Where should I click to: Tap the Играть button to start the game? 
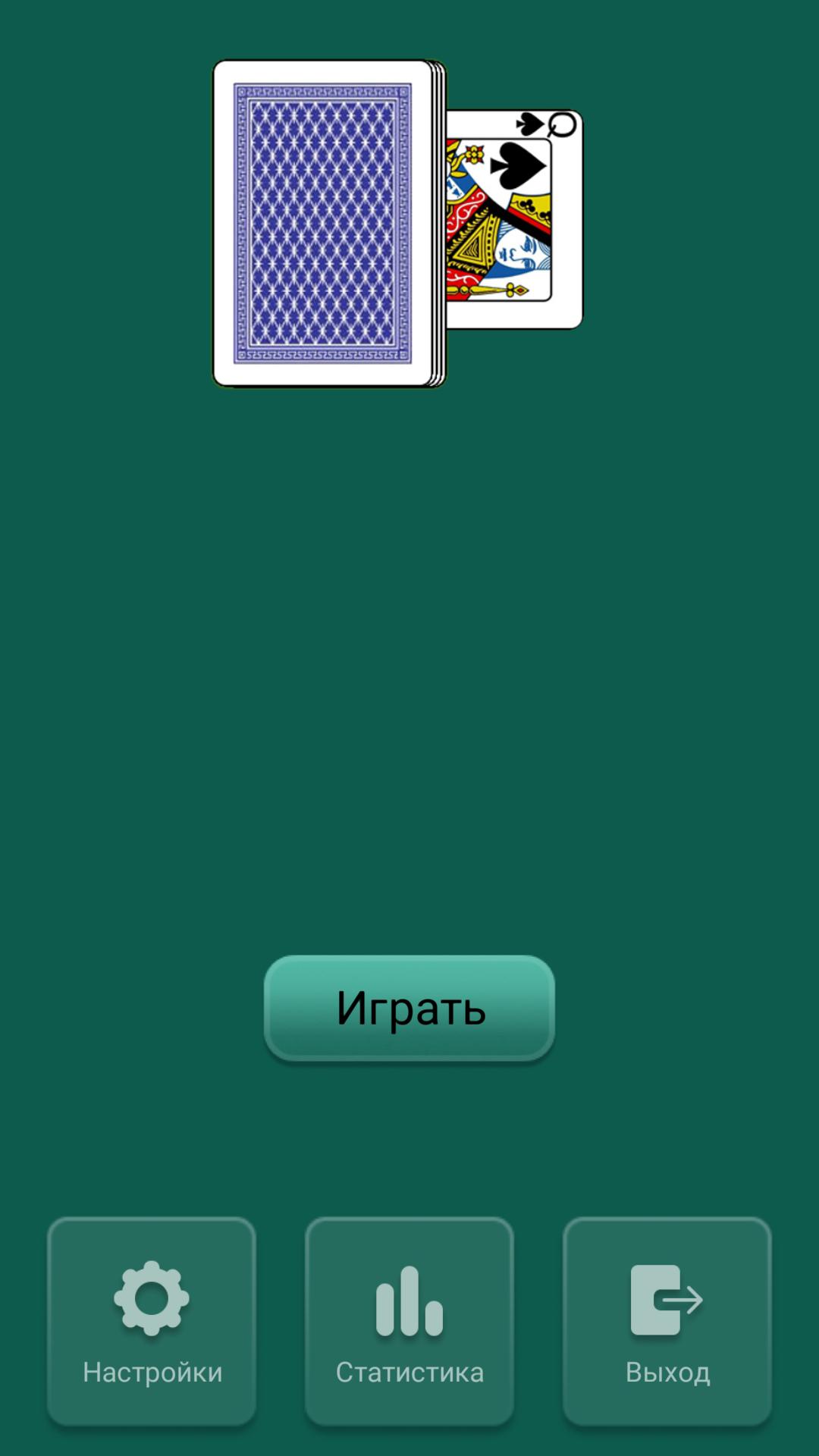click(409, 1008)
